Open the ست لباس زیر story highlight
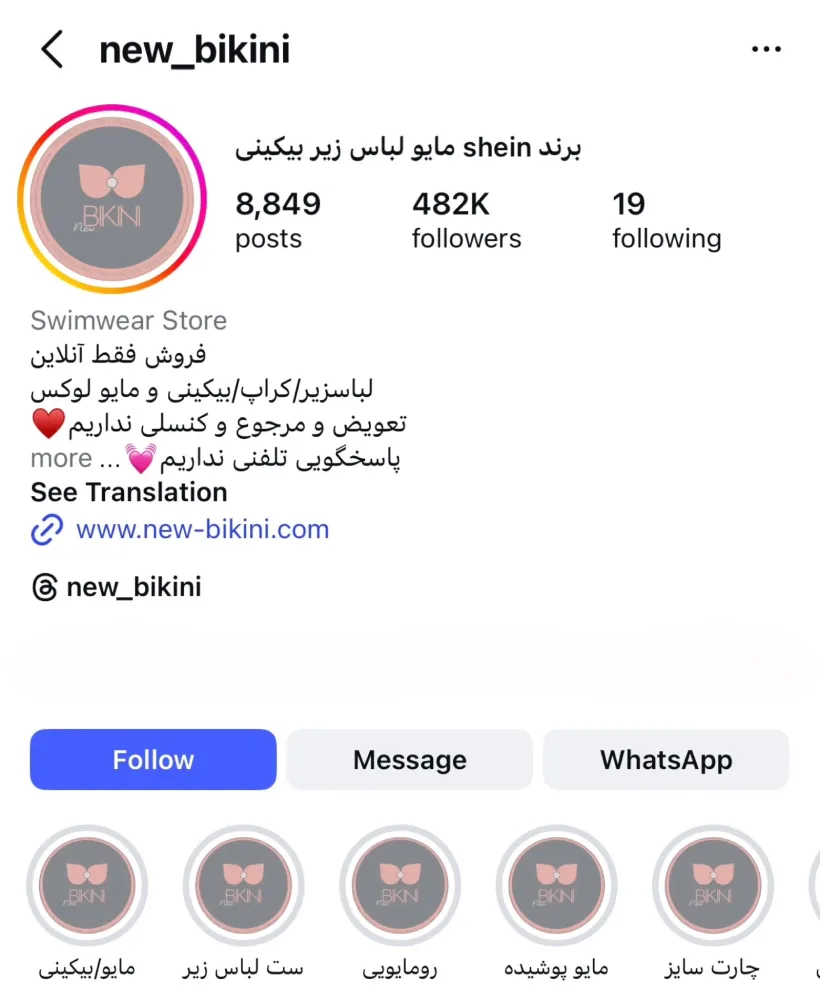Viewport: 820px width, 1000px height. coord(244,885)
